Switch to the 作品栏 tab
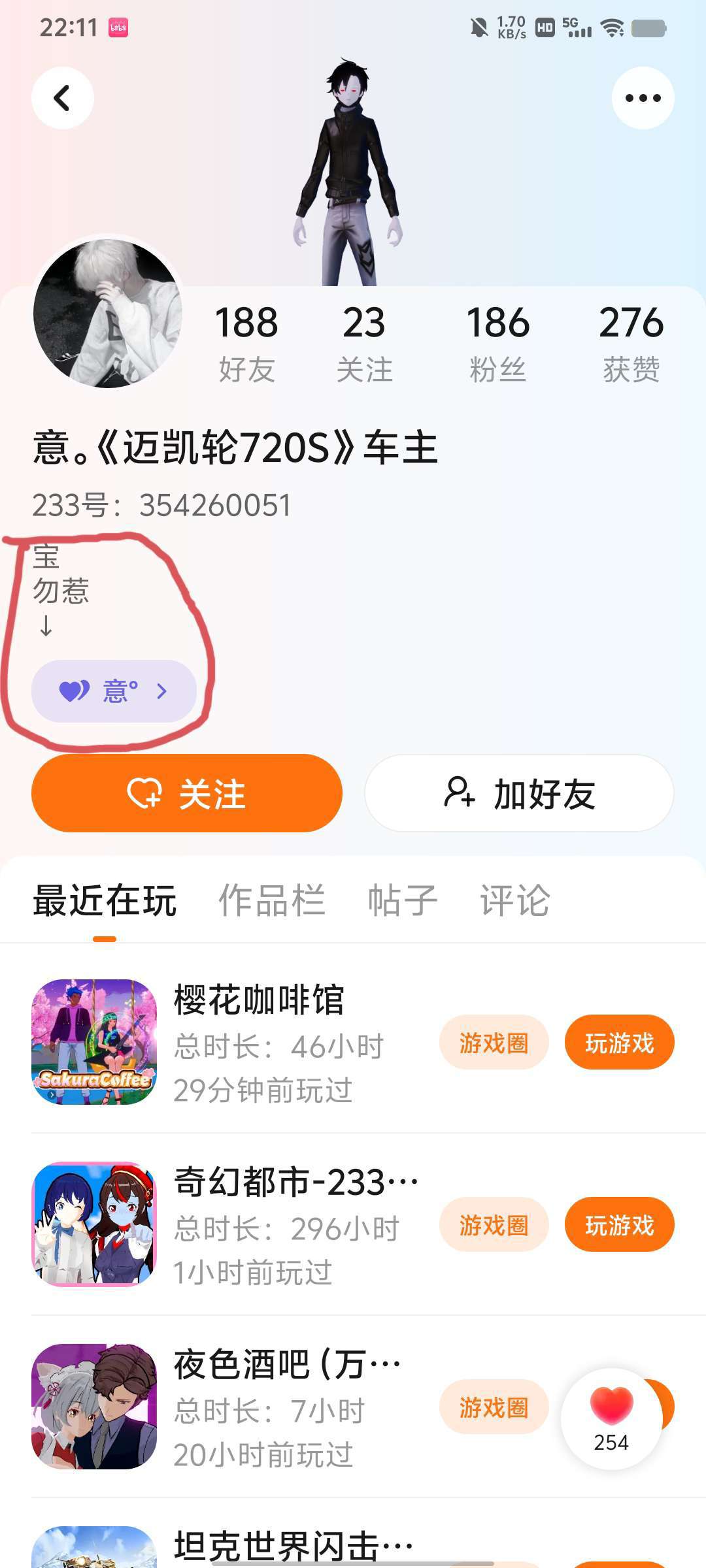 tap(272, 900)
